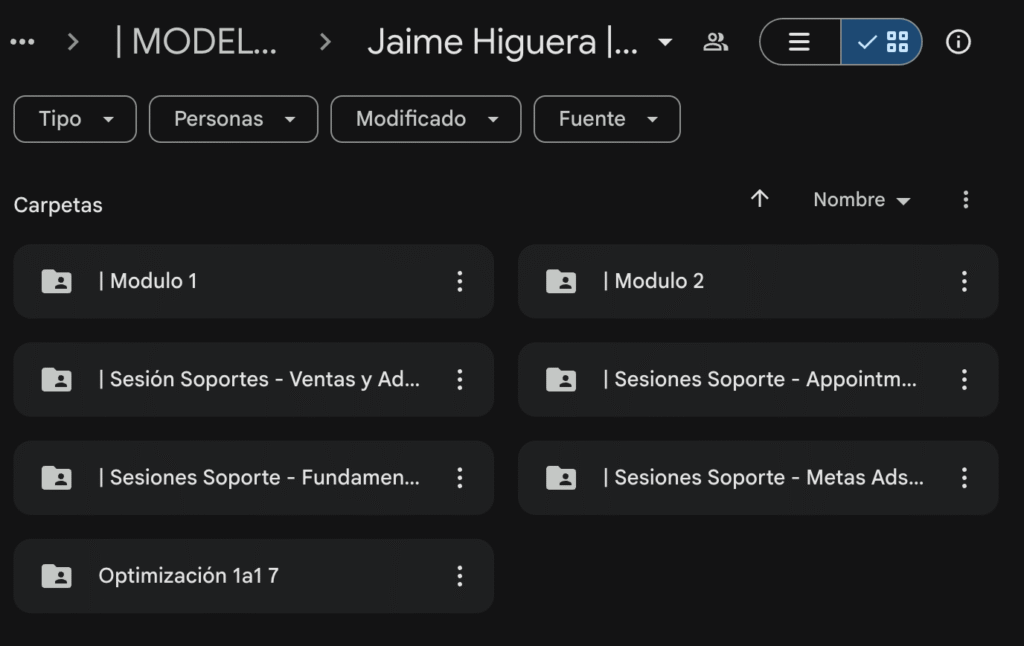This screenshot has height=646, width=1024.
Task: Go to the MODEL... parent folder
Action: pos(196,42)
